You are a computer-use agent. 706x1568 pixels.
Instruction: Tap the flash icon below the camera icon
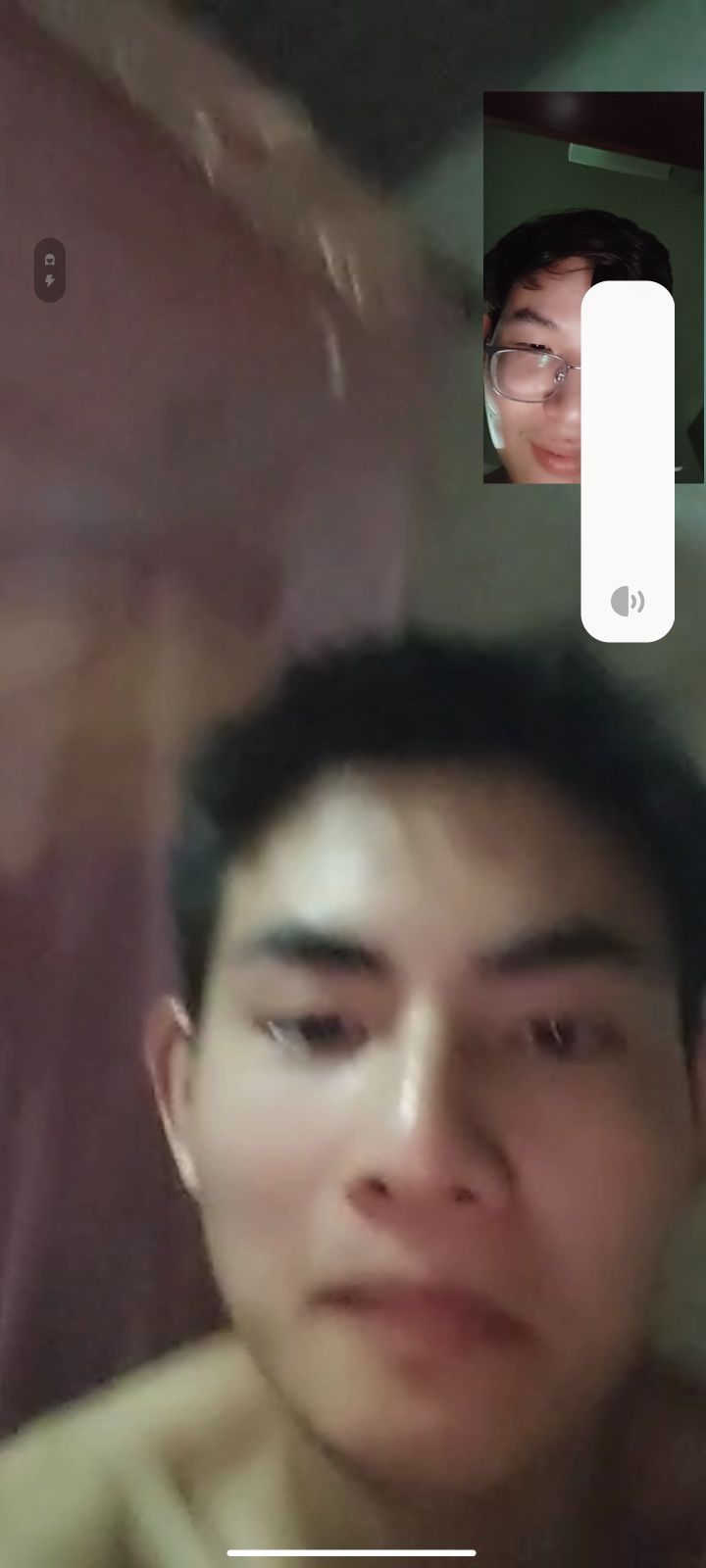pos(50,282)
